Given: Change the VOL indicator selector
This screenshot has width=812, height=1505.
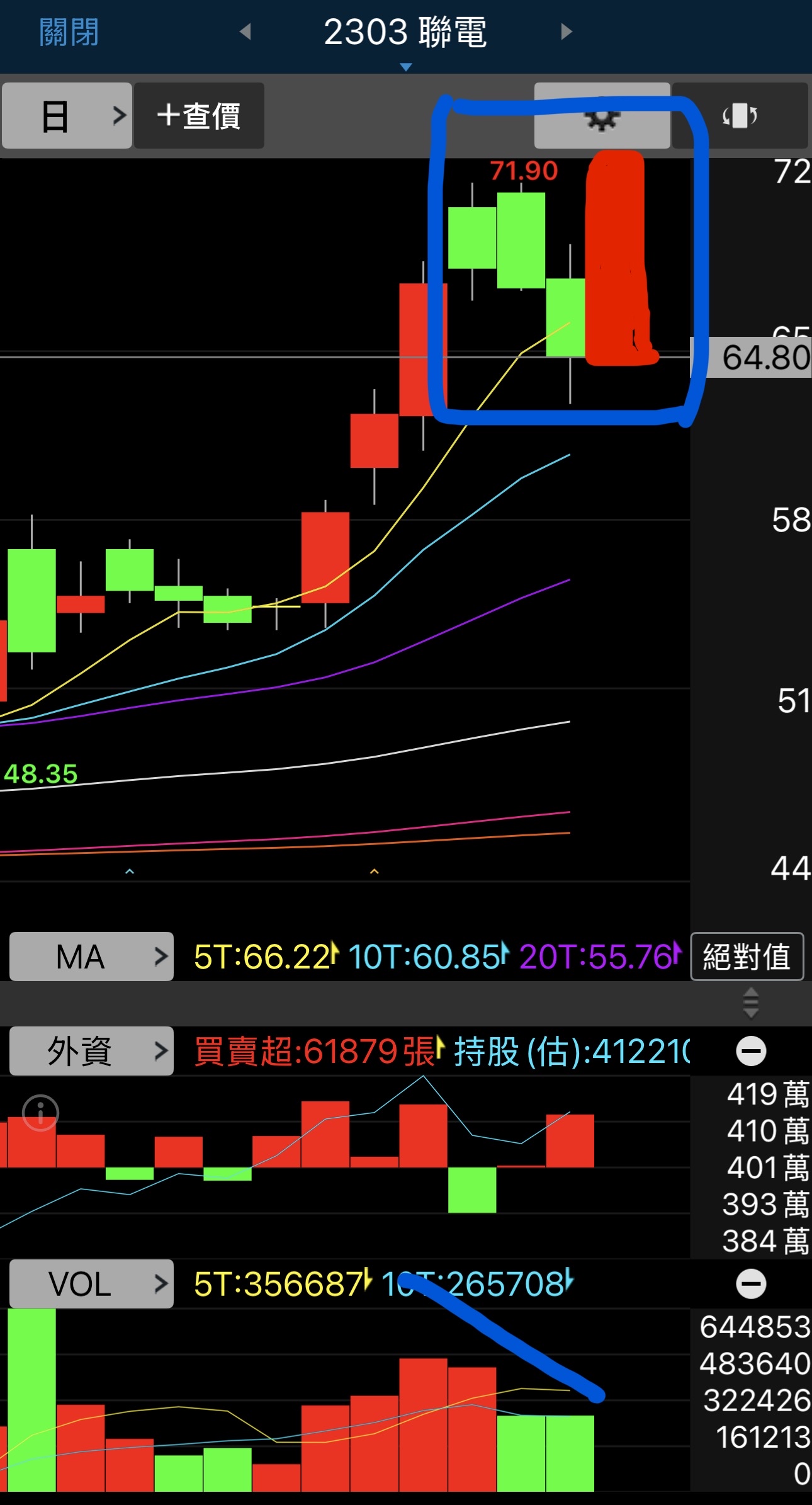Looking at the screenshot, I should point(91,1284).
